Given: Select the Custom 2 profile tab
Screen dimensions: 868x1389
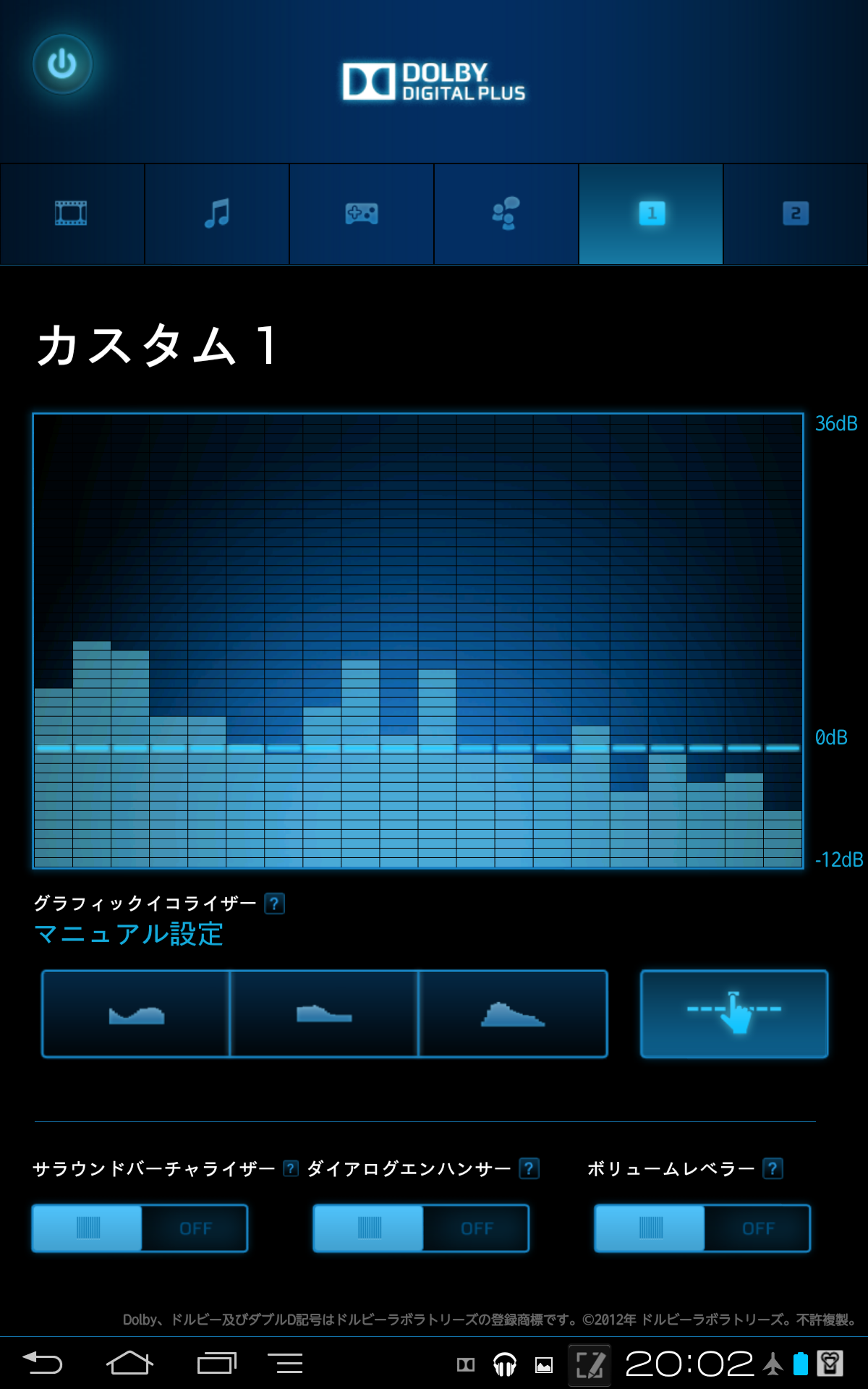Looking at the screenshot, I should click(796, 213).
